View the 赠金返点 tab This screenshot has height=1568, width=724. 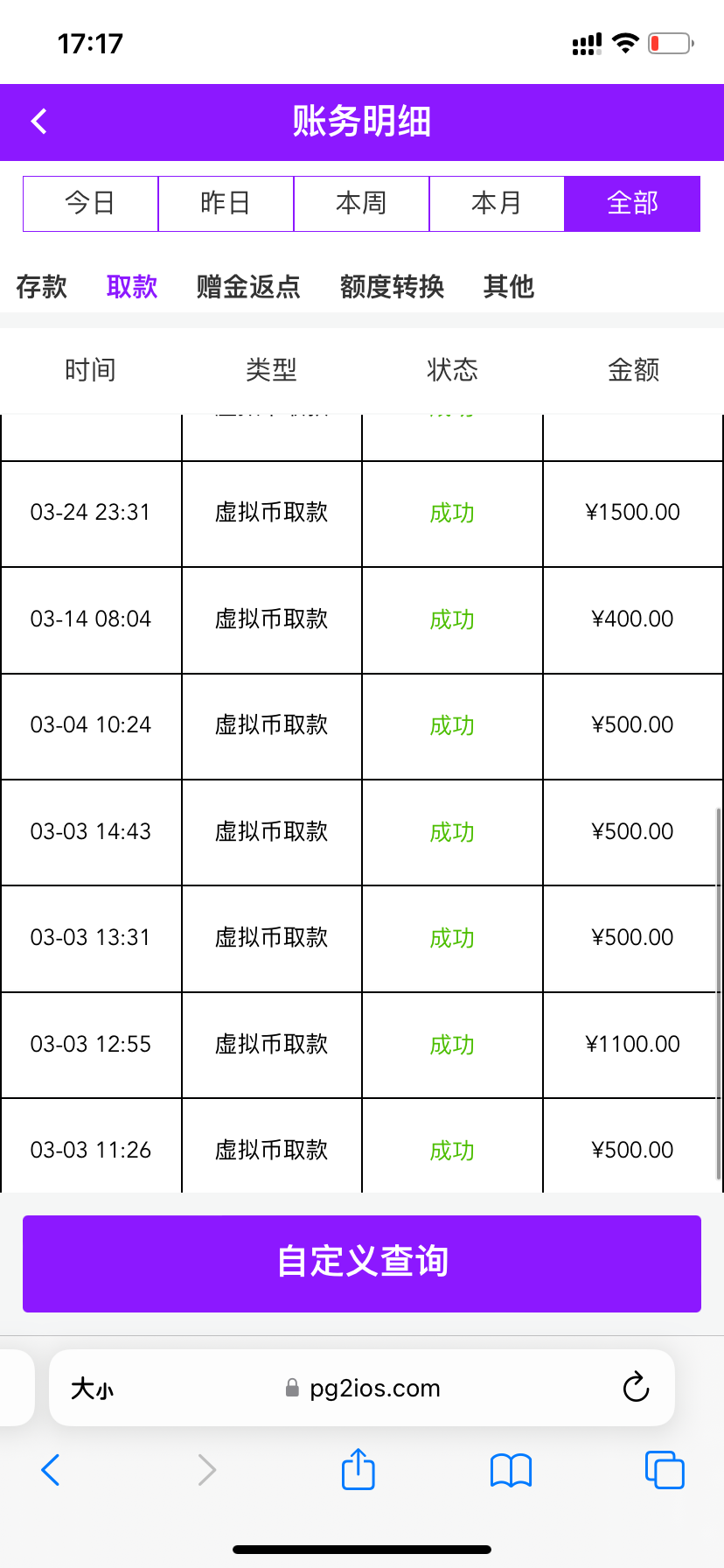[x=248, y=286]
